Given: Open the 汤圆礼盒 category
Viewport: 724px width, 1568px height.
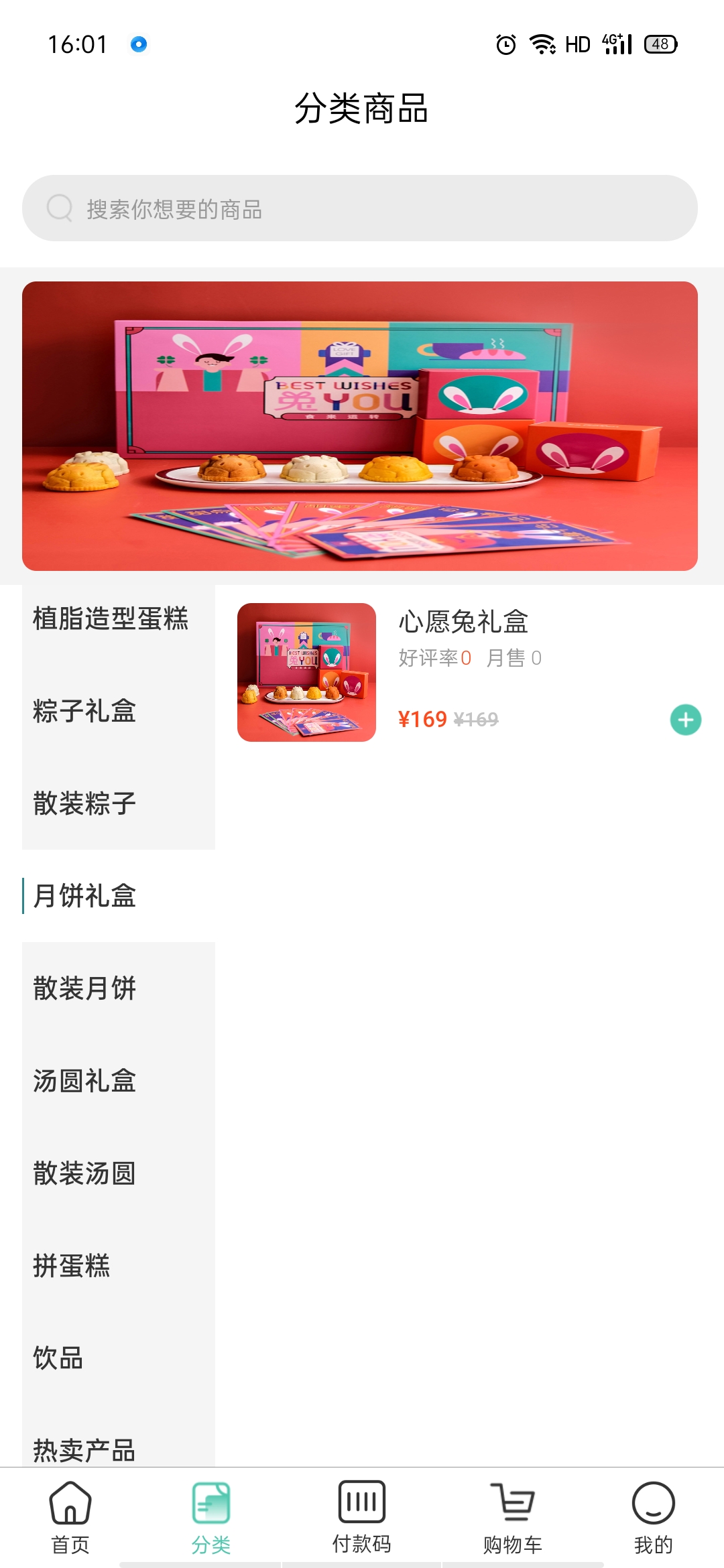Looking at the screenshot, I should [86, 1081].
